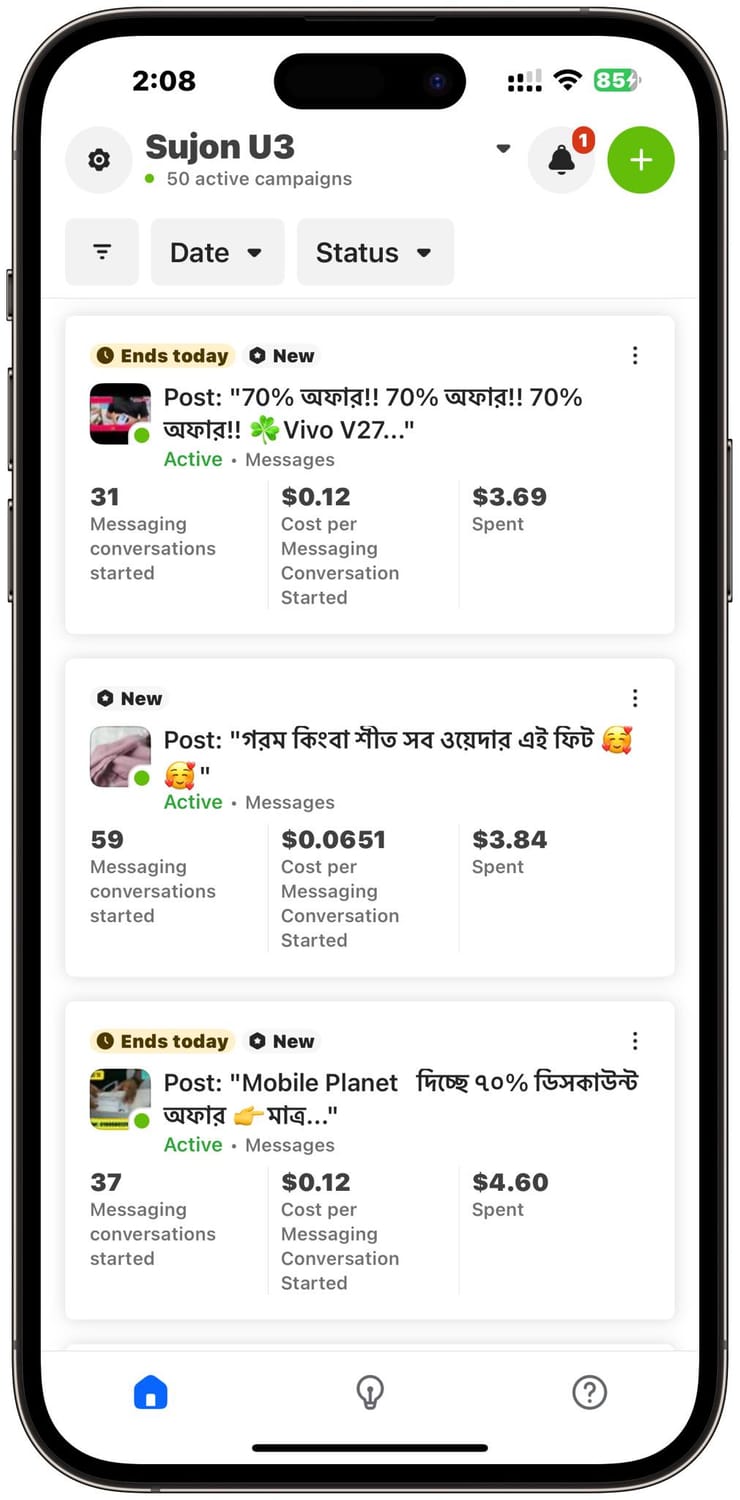Viewport: 740px width, 1500px height.
Task: Open overflow menu for Mobile Planet campaign
Action: click(x=635, y=1041)
